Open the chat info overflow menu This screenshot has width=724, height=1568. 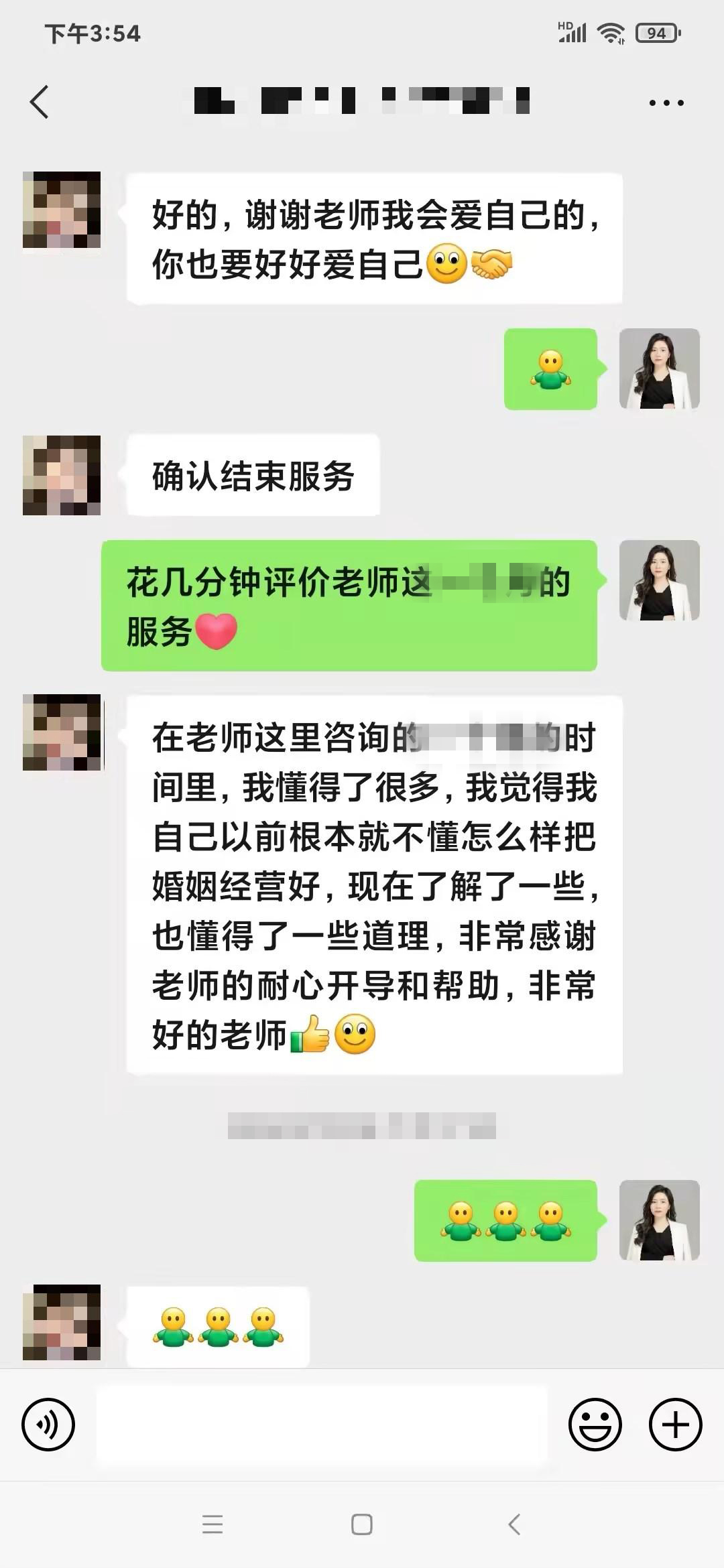pos(666,103)
